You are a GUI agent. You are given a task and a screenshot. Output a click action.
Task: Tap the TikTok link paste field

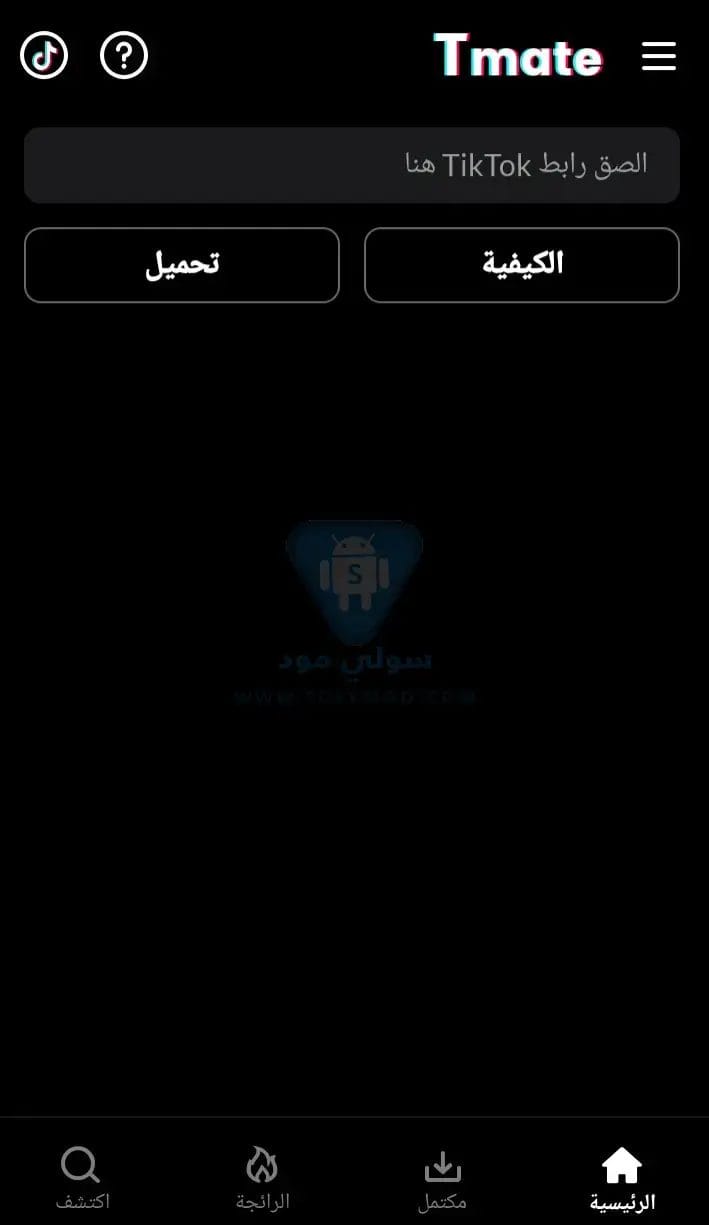(352, 165)
